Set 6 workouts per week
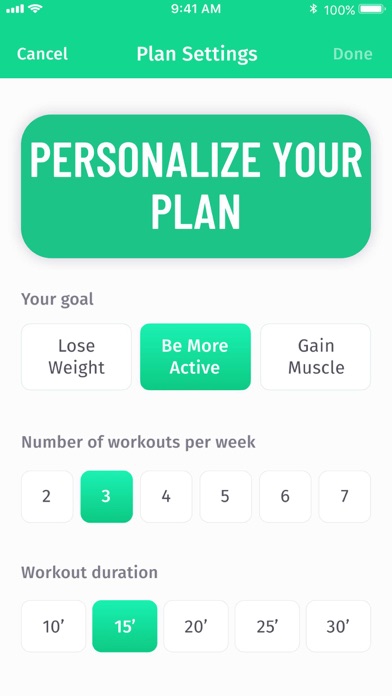Image resolution: width=392 pixels, height=696 pixels. pos(285,496)
